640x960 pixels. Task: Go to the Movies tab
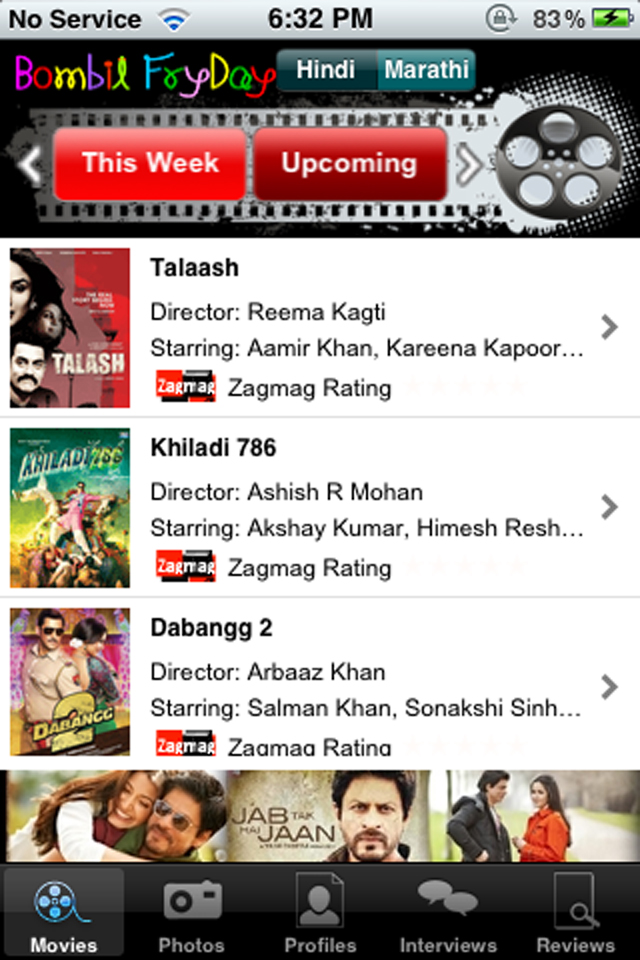click(x=64, y=914)
